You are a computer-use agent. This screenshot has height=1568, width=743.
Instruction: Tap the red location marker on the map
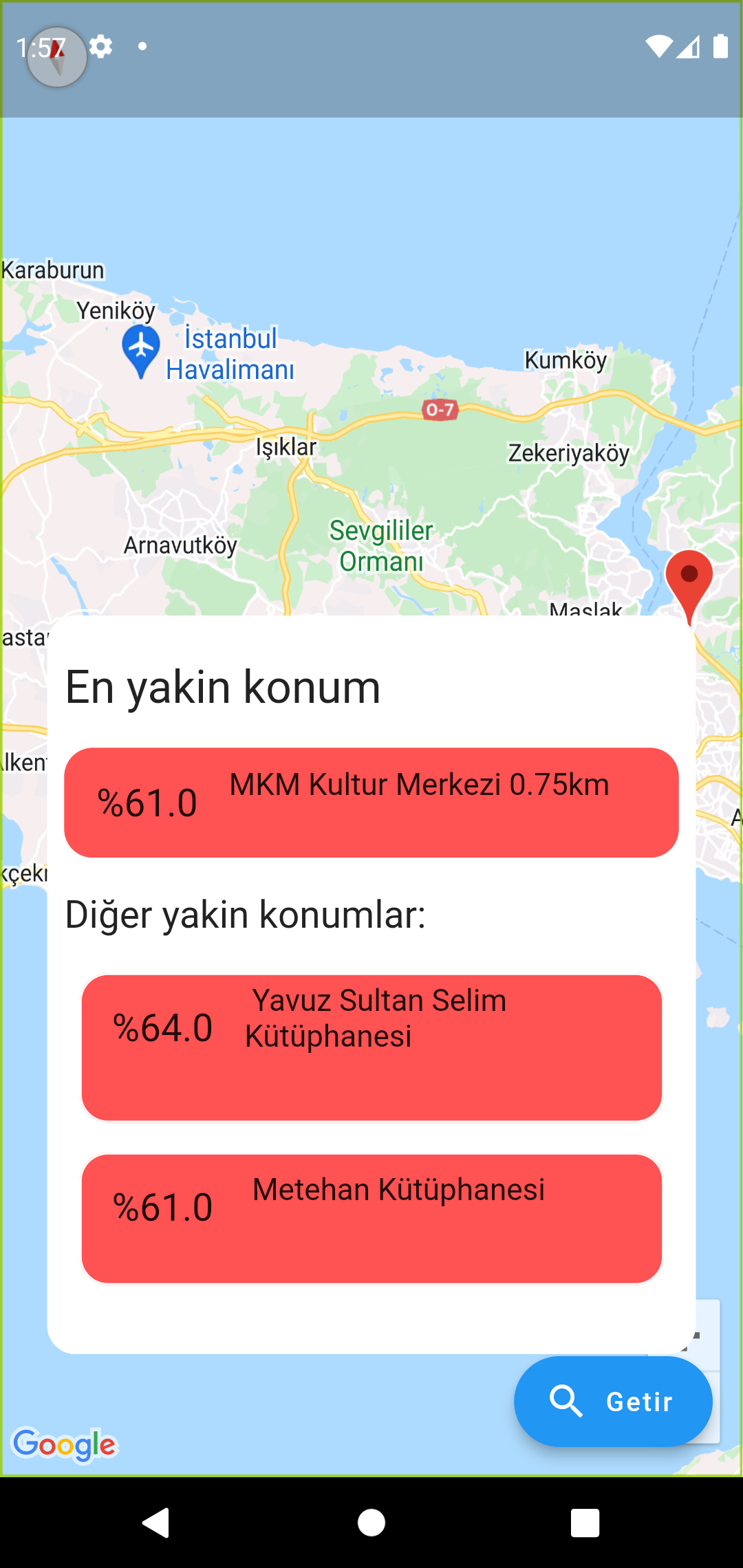pos(689,586)
